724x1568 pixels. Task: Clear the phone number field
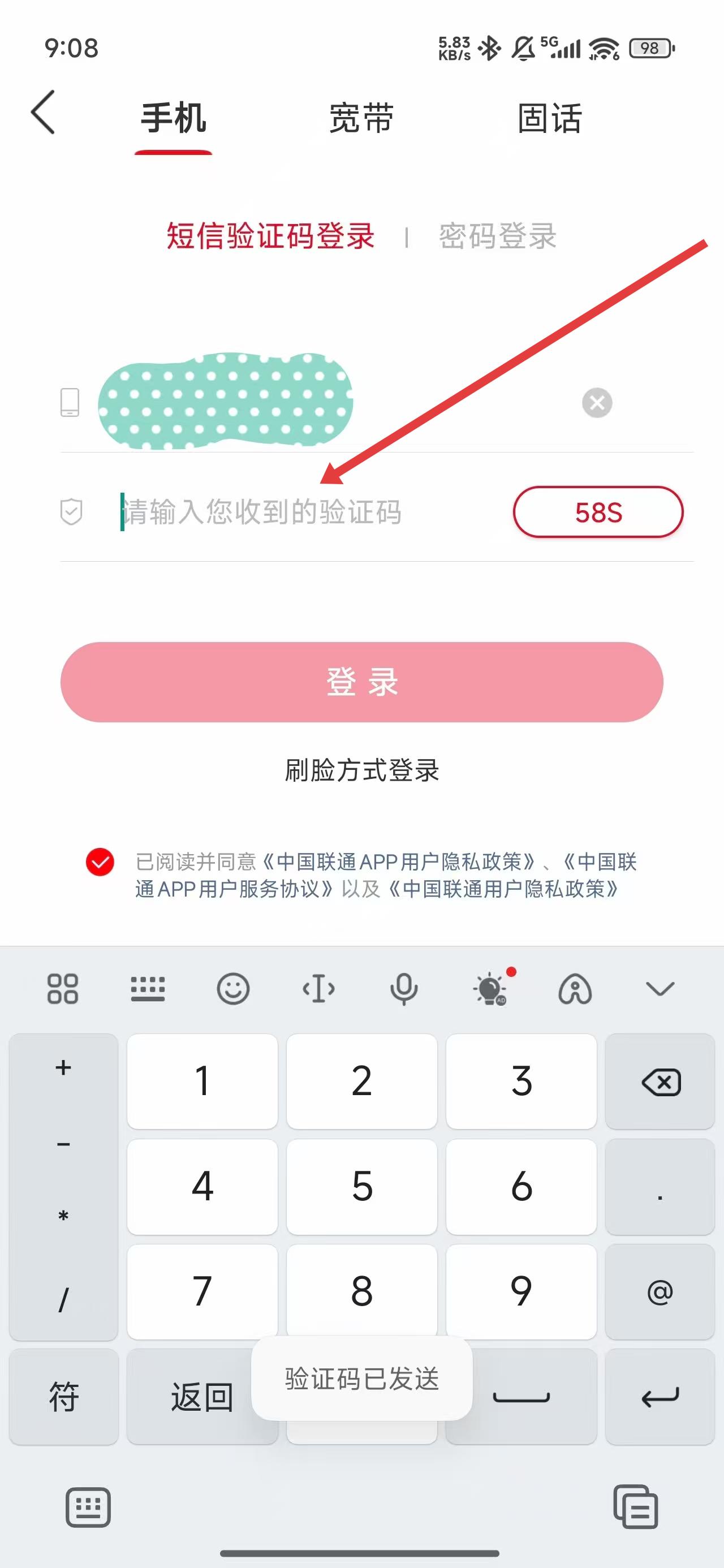pyautogui.click(x=597, y=402)
